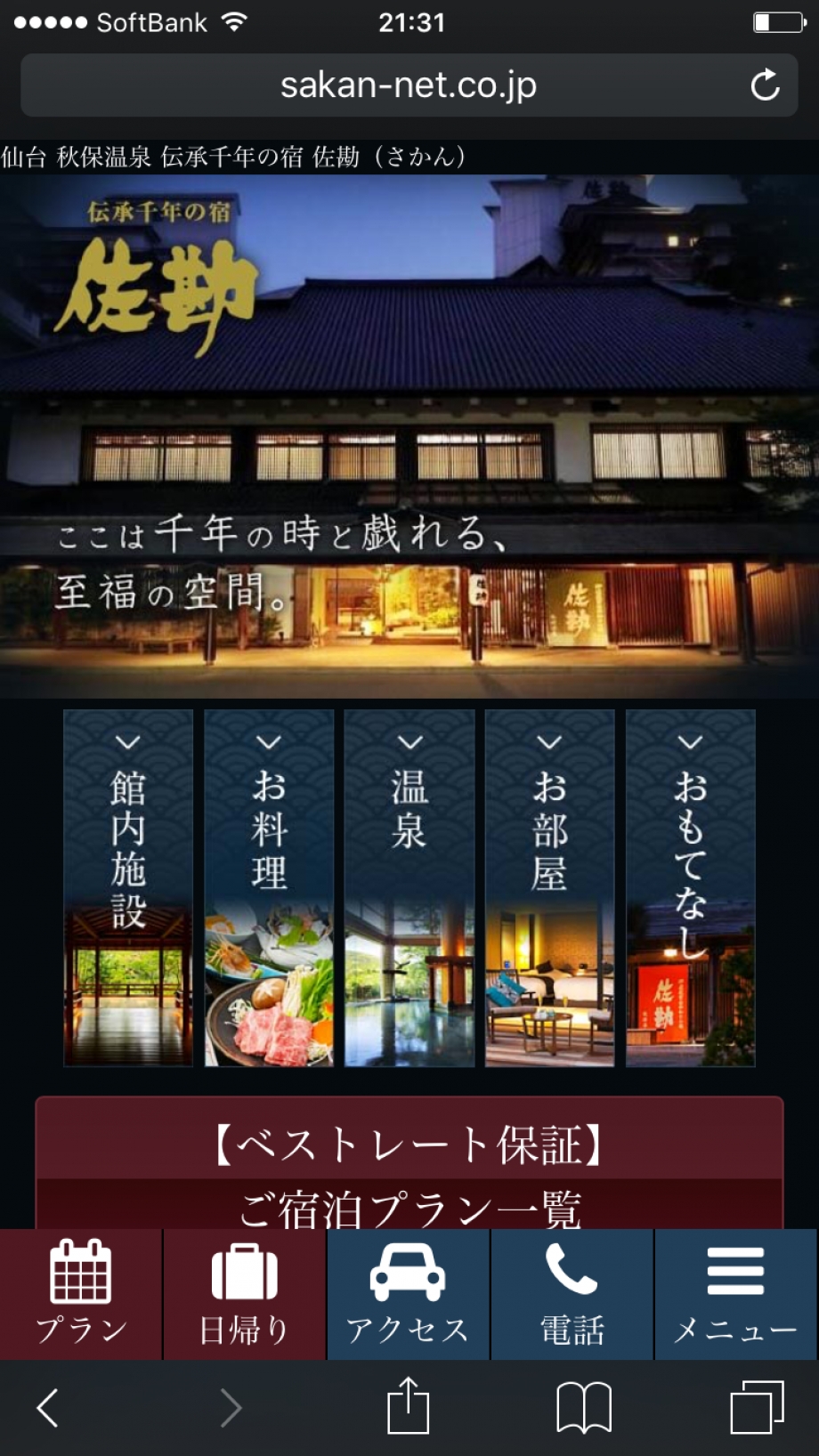Open the 館内施設 facilities tile
Screen dimensions: 819x1456
coord(128,887)
